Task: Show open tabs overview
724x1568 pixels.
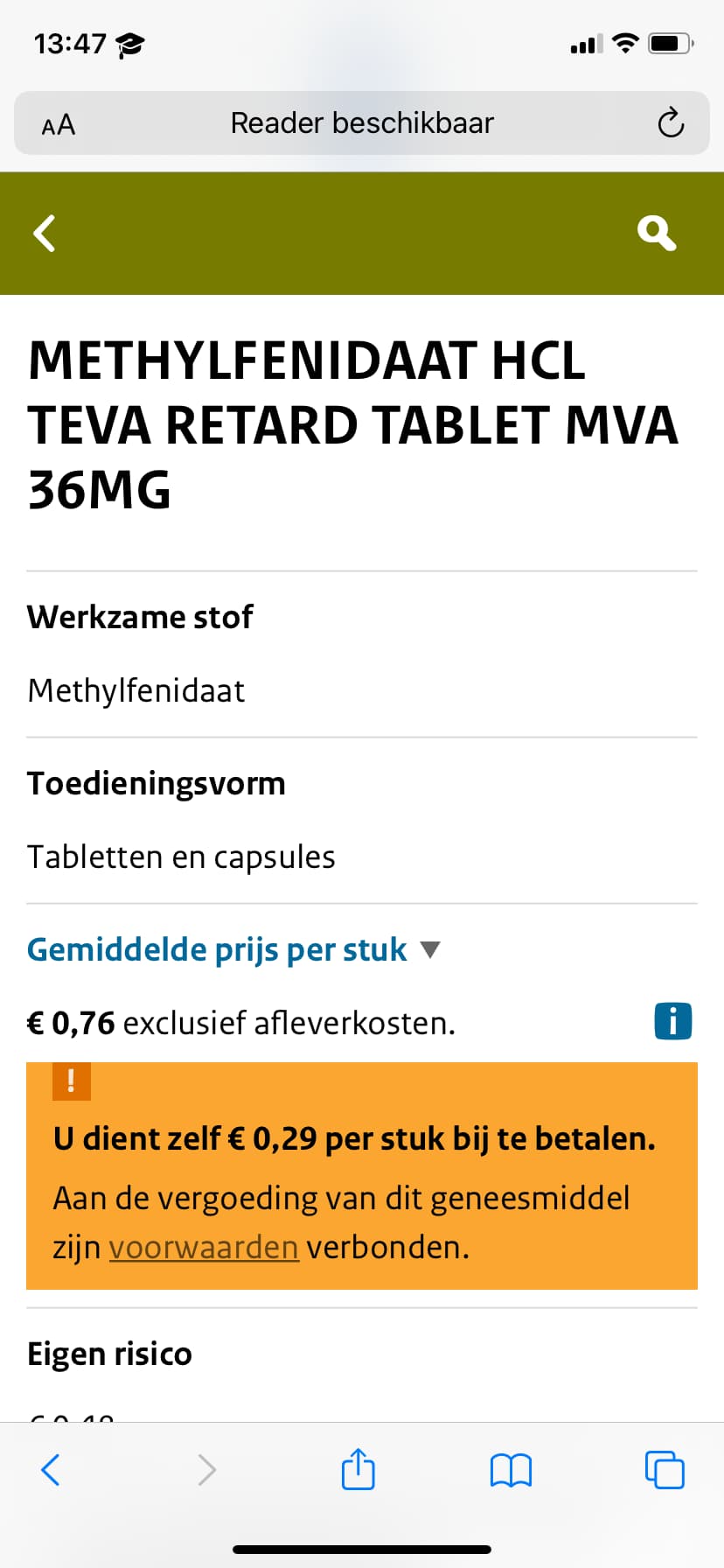Action: pyautogui.click(x=665, y=1469)
